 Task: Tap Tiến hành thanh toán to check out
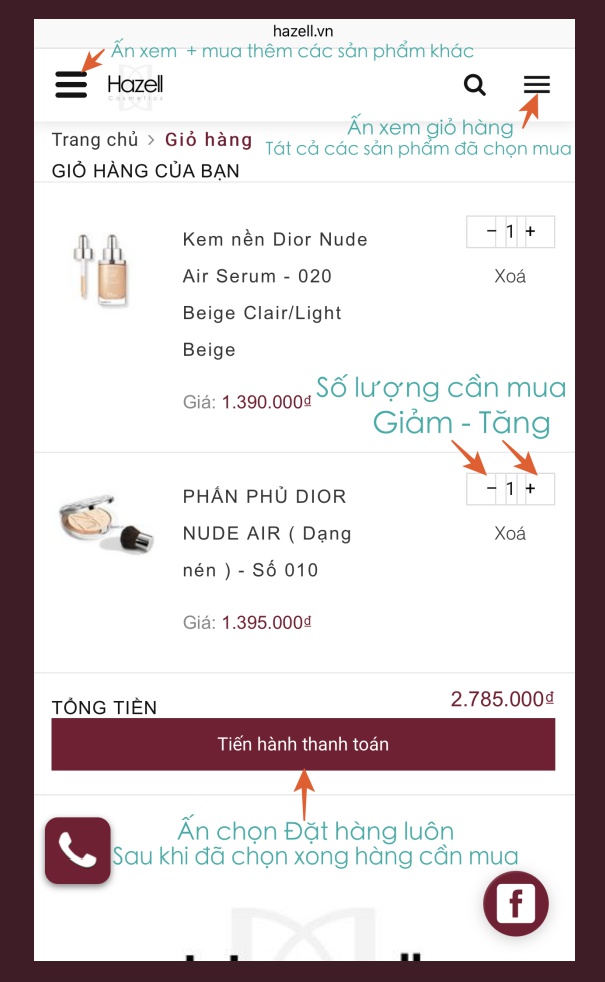tap(303, 744)
